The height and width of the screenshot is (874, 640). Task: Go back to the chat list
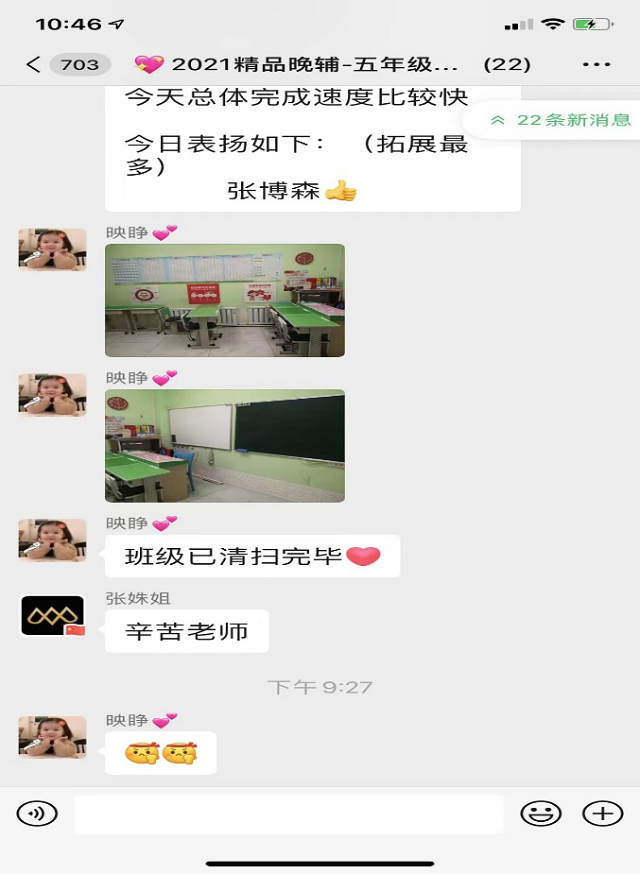pos(34,65)
